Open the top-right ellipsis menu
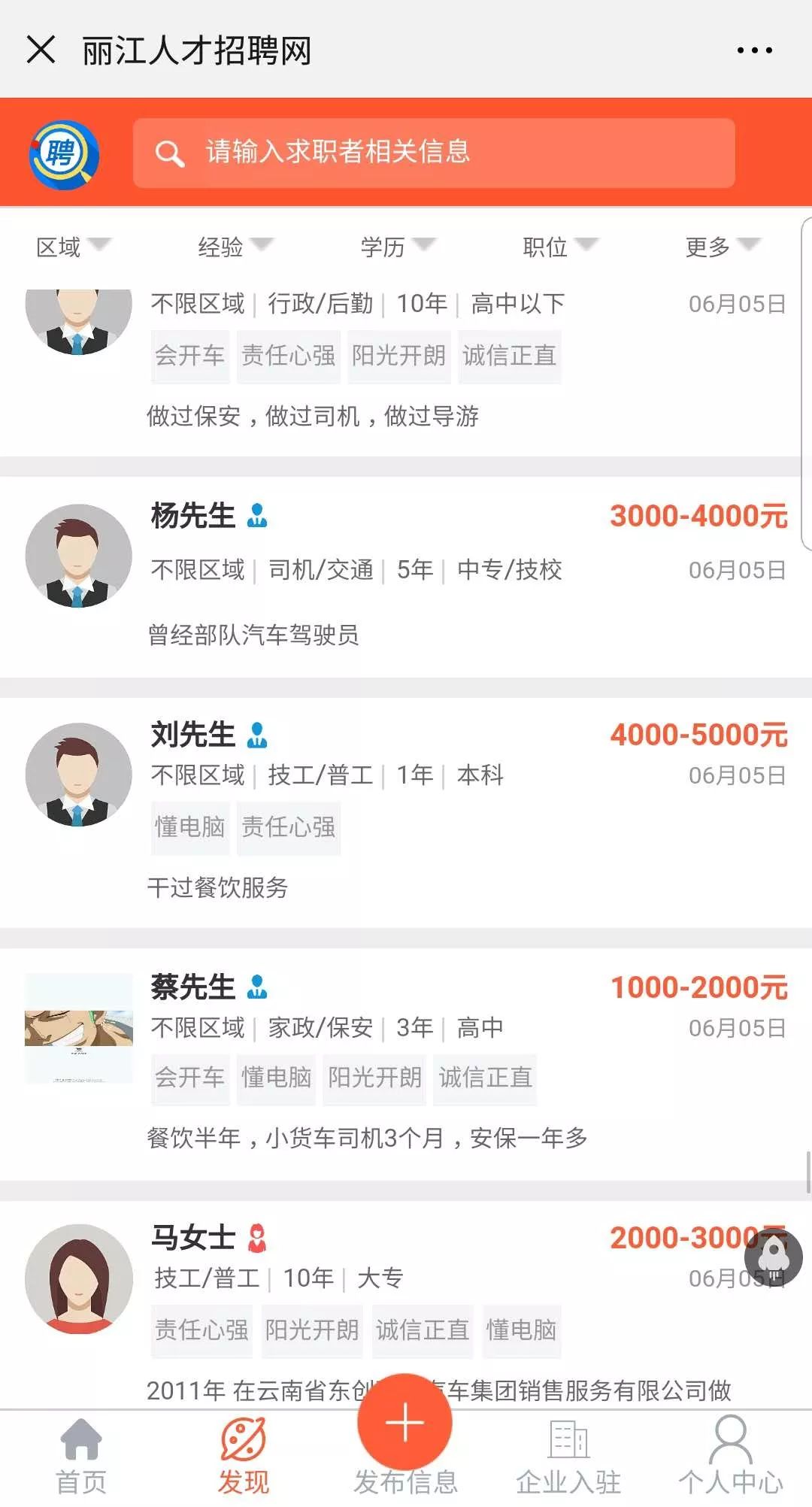This screenshot has height=1507, width=812. 755,49
